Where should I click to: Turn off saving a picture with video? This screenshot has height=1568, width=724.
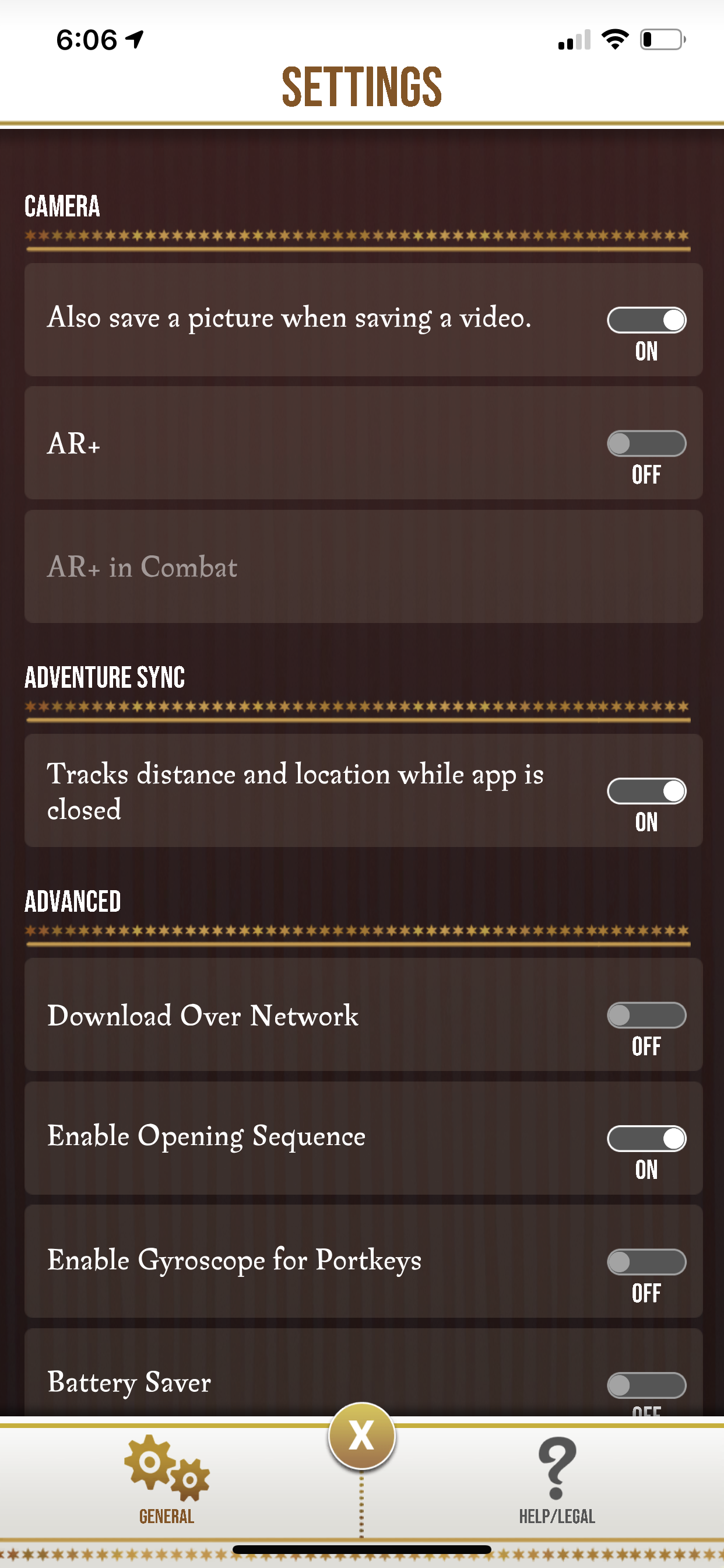click(x=646, y=320)
